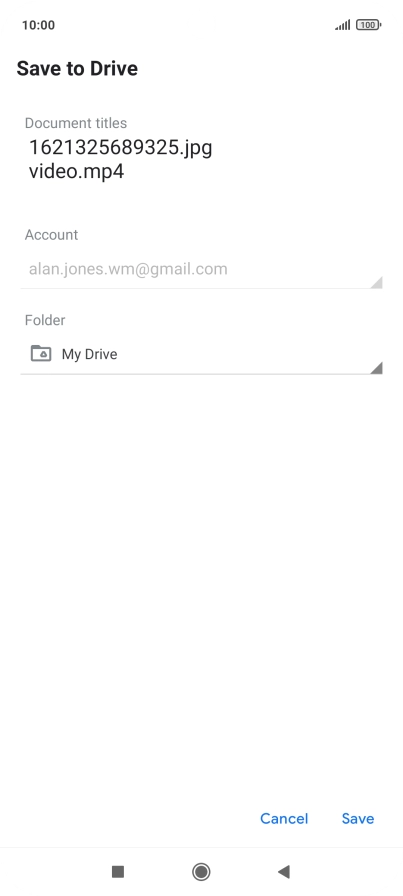Go to the home screen
The width and height of the screenshot is (403, 896).
click(x=201, y=871)
